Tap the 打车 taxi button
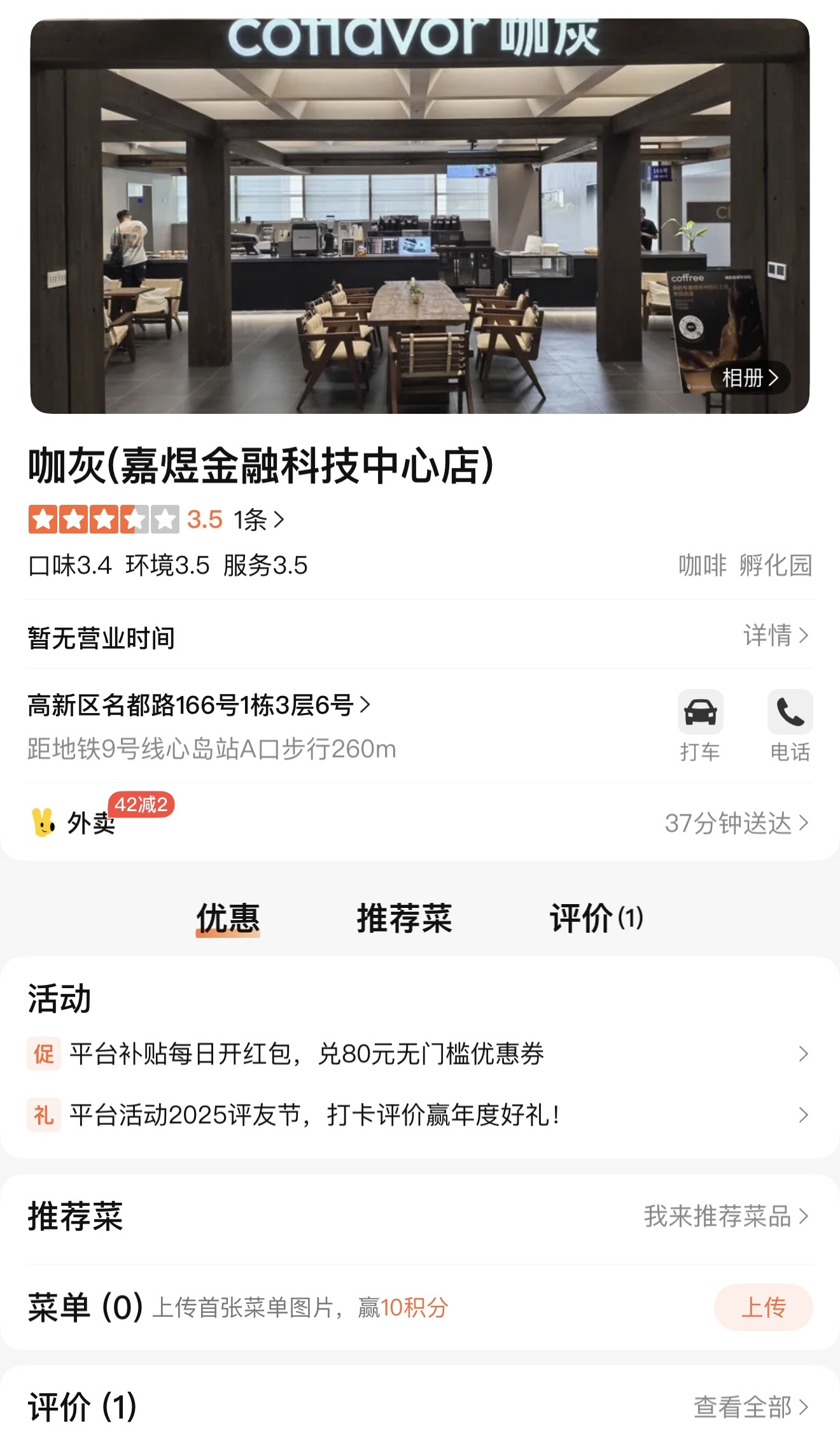This screenshot has height=1437, width=840. tap(700, 725)
